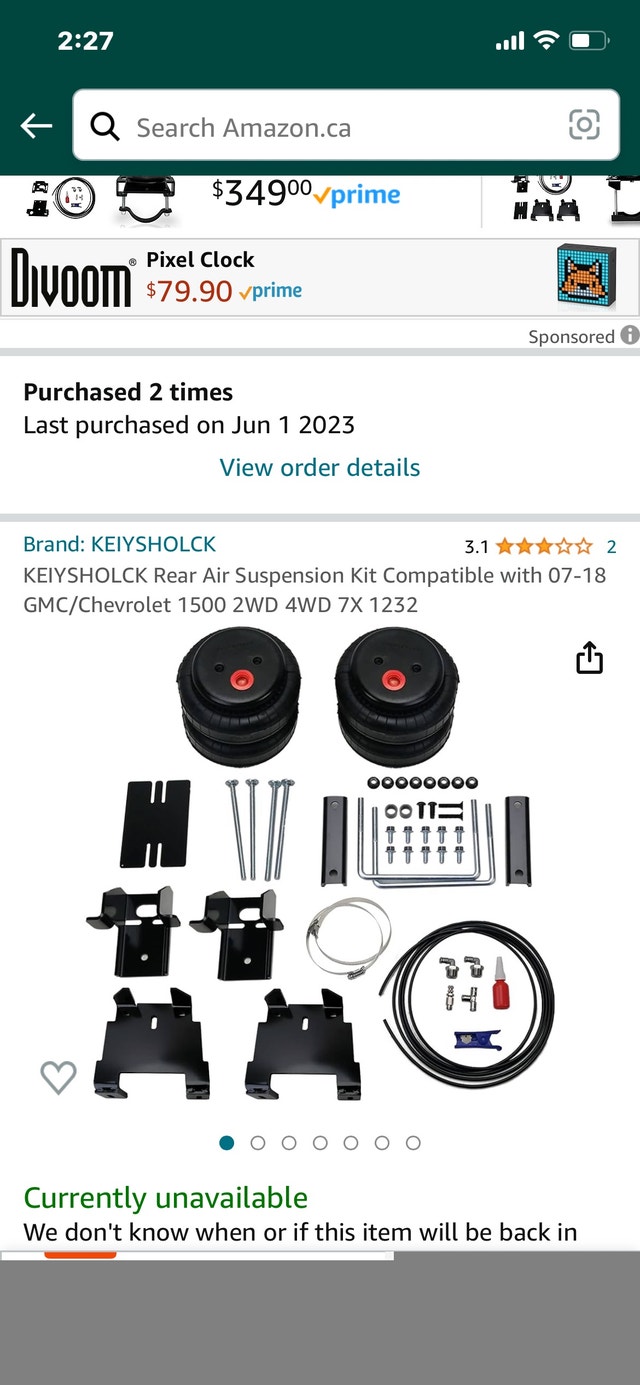Open the Brand: KEIYSHOLCK link
The width and height of the screenshot is (640, 1385).
(119, 544)
